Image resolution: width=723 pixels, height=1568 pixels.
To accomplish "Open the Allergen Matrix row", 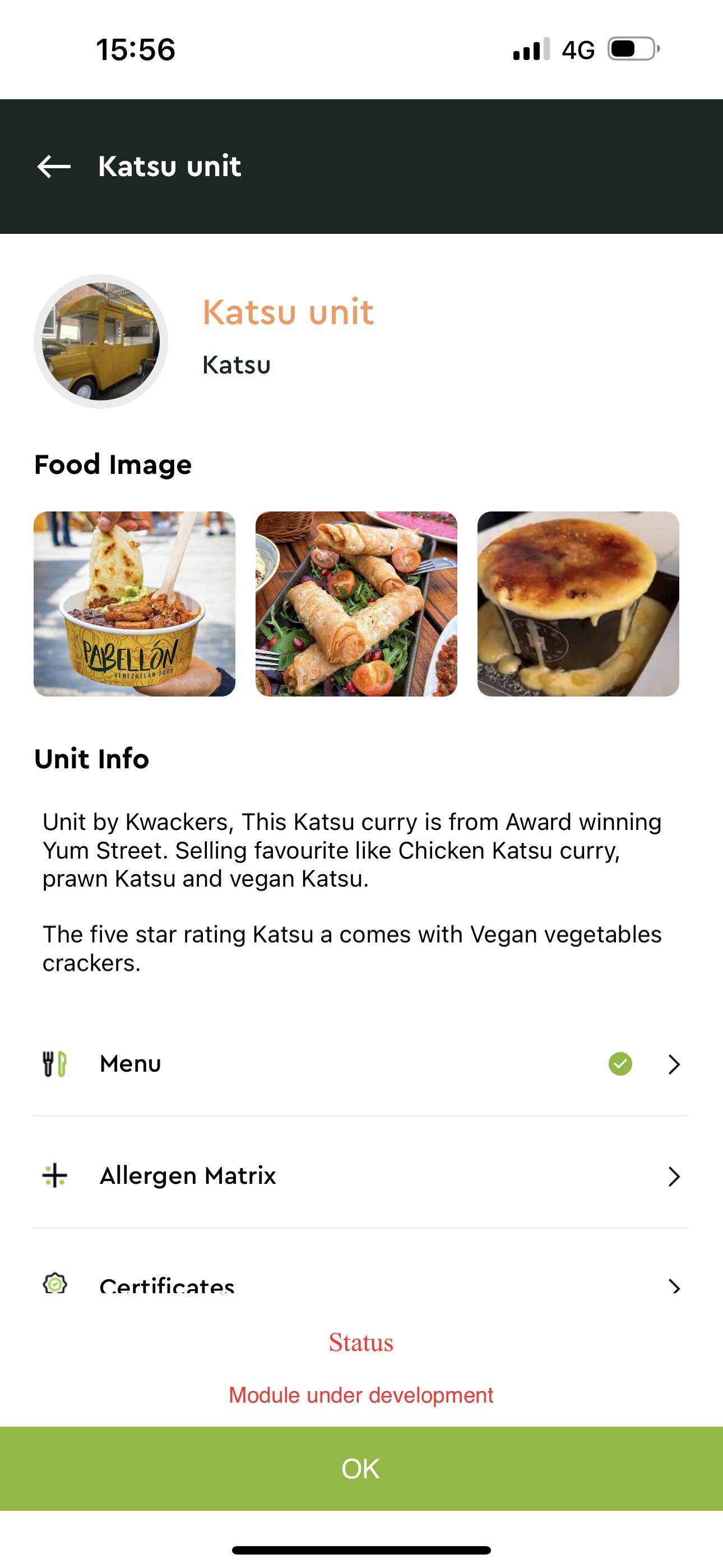I will [x=361, y=1176].
